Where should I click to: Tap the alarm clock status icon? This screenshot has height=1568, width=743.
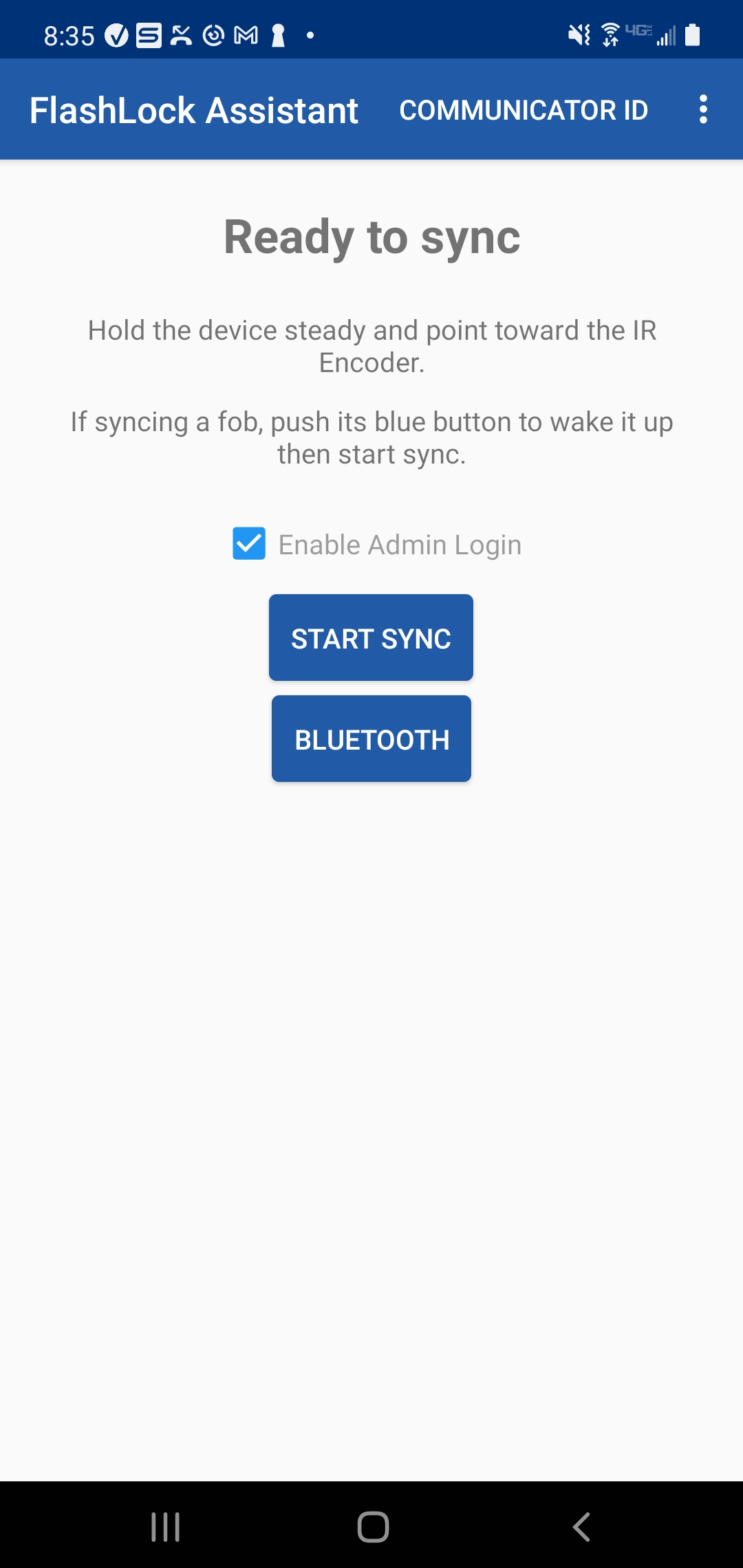coord(213,34)
